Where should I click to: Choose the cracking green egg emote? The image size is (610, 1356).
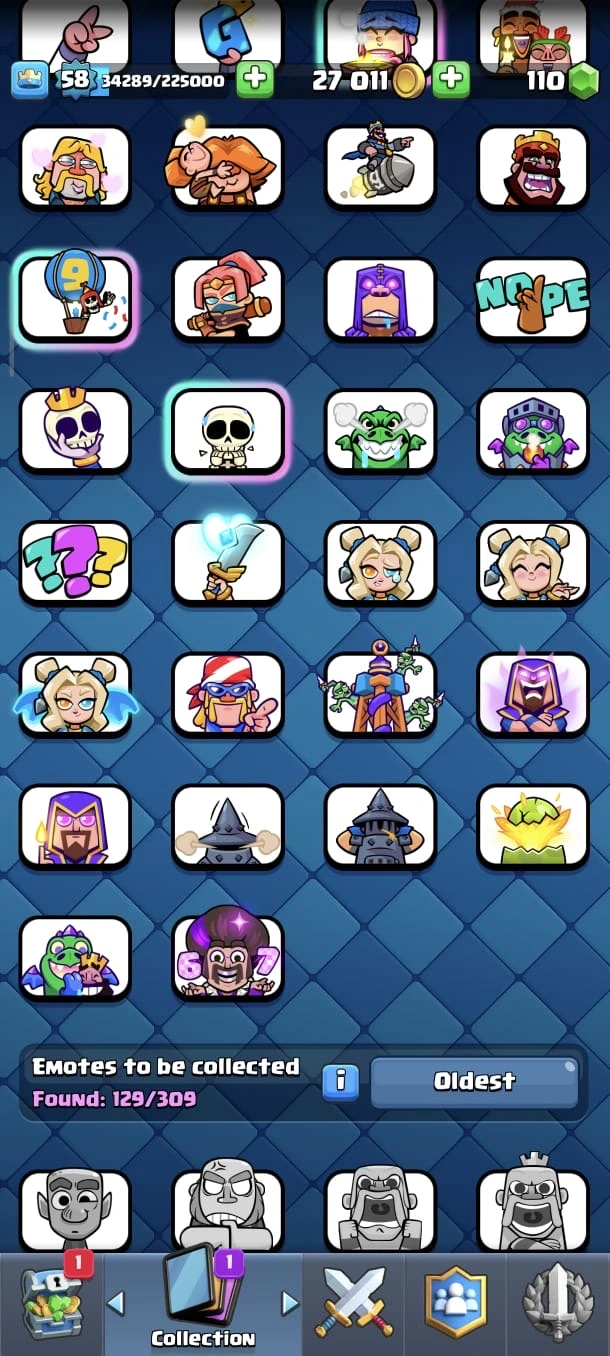coord(533,827)
